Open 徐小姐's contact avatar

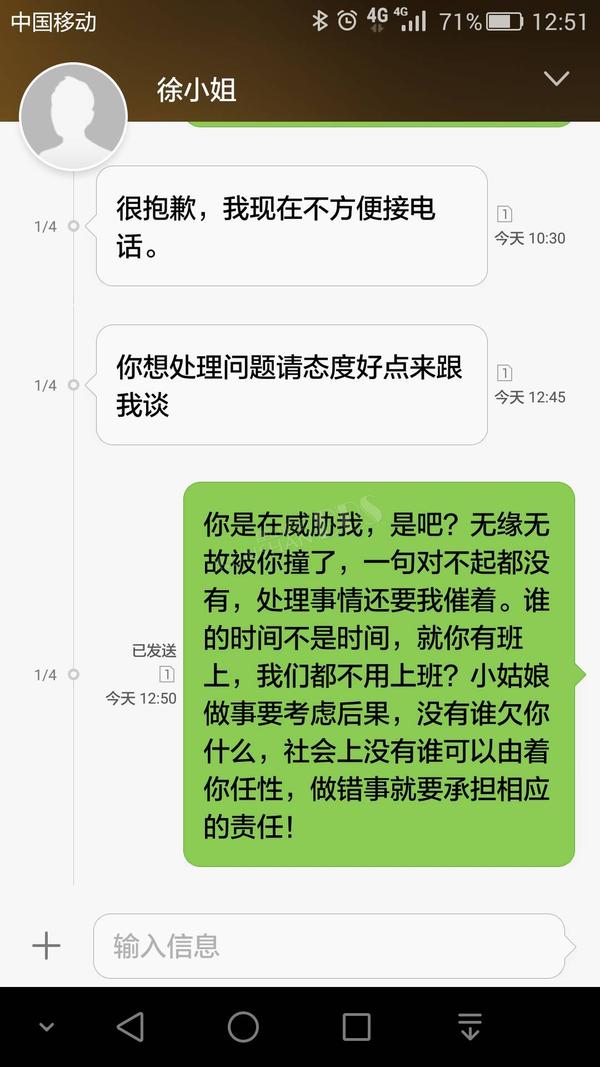[73, 116]
